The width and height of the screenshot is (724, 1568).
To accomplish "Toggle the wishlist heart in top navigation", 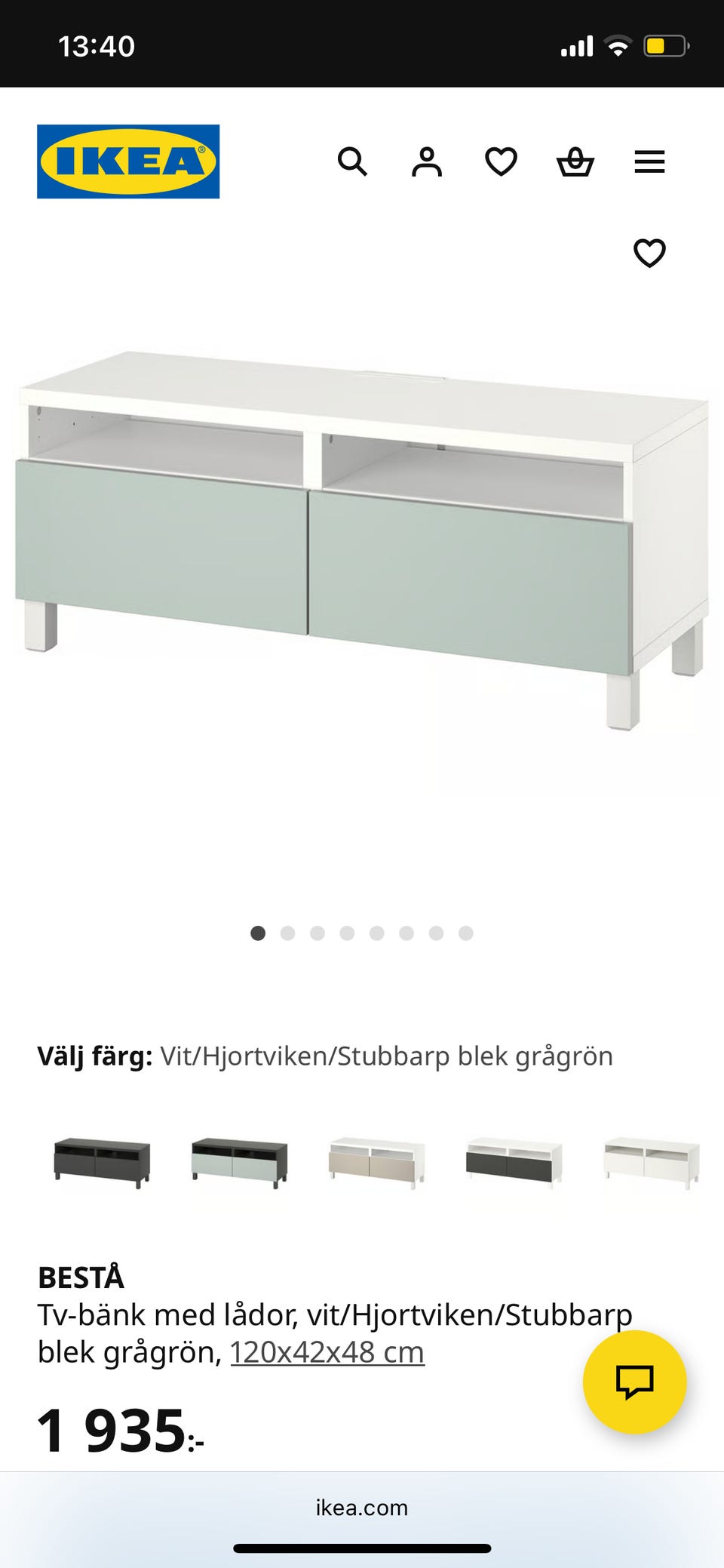I will coord(500,162).
